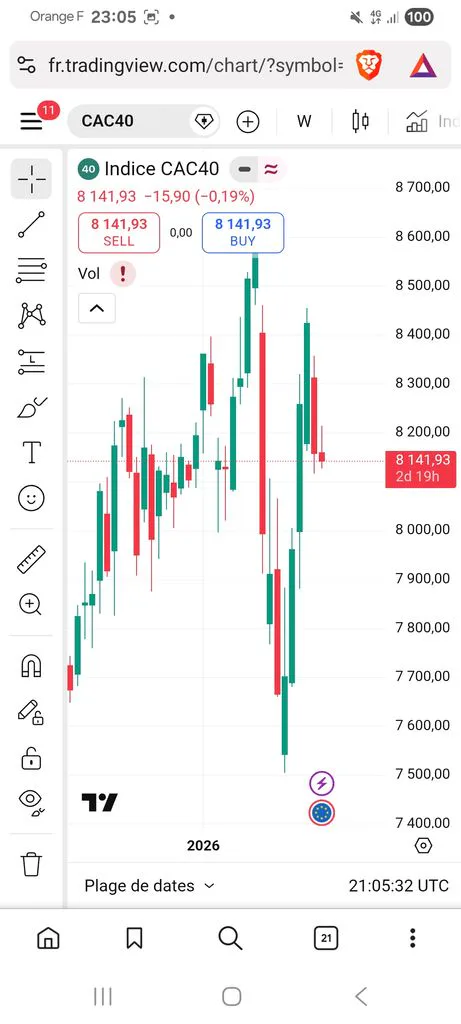Change the W weekly timeframe interval

pyautogui.click(x=304, y=121)
